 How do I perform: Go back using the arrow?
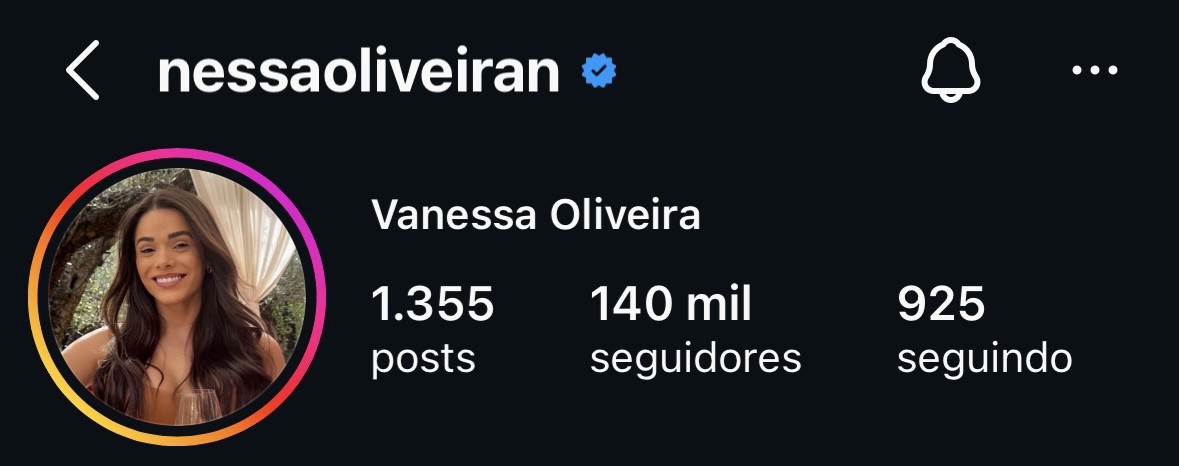(x=83, y=72)
